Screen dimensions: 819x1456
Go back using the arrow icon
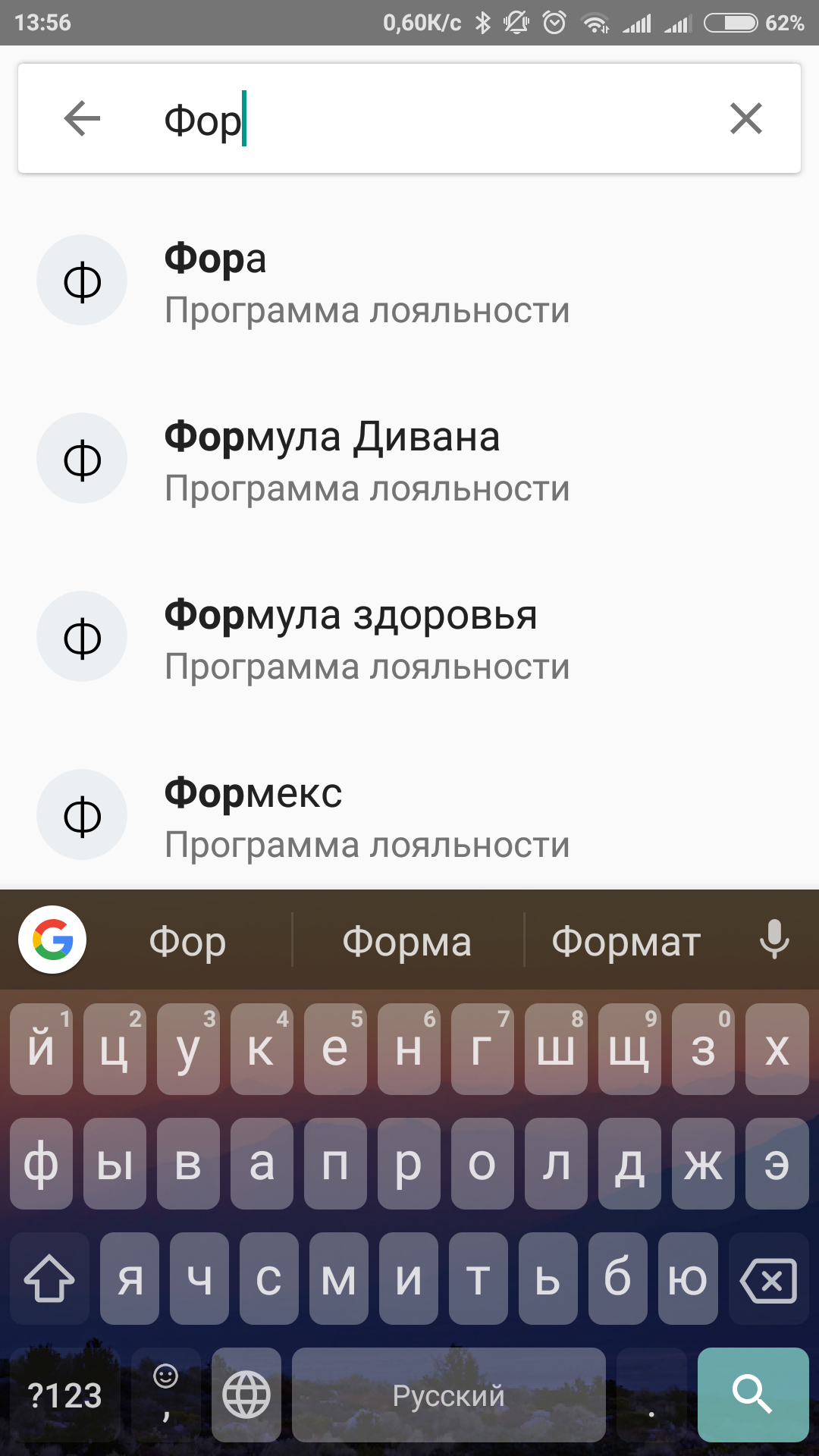point(82,119)
